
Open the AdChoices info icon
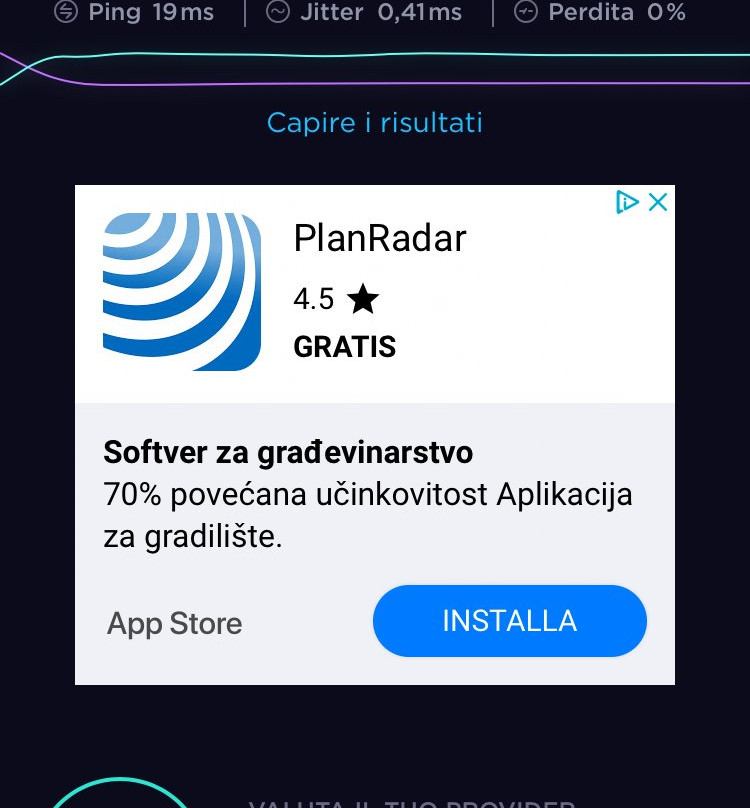[627, 202]
